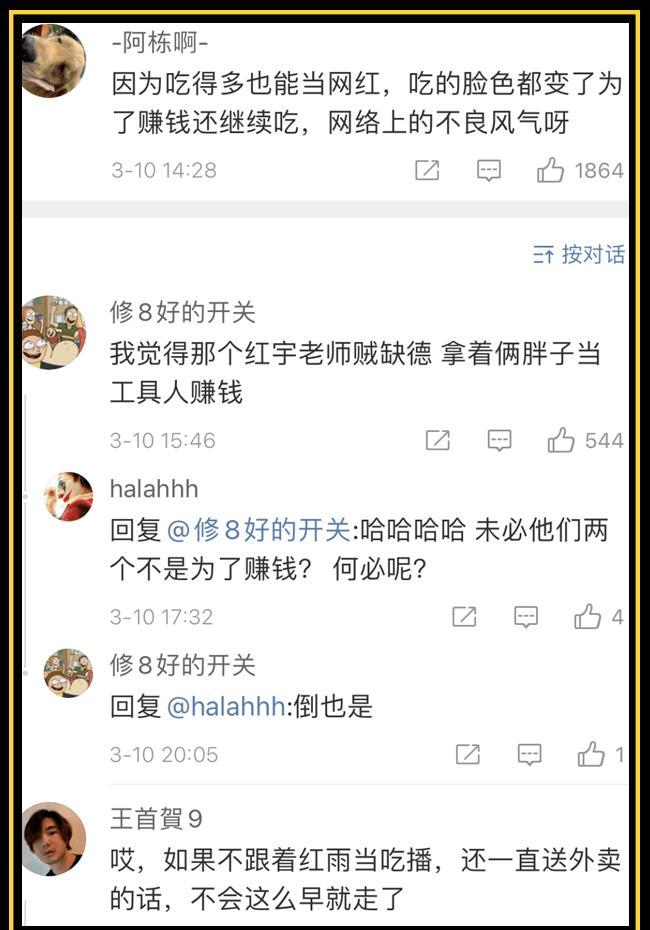Open @halahhh mention link in the reply
The image size is (650, 930).
pyautogui.click(x=226, y=707)
